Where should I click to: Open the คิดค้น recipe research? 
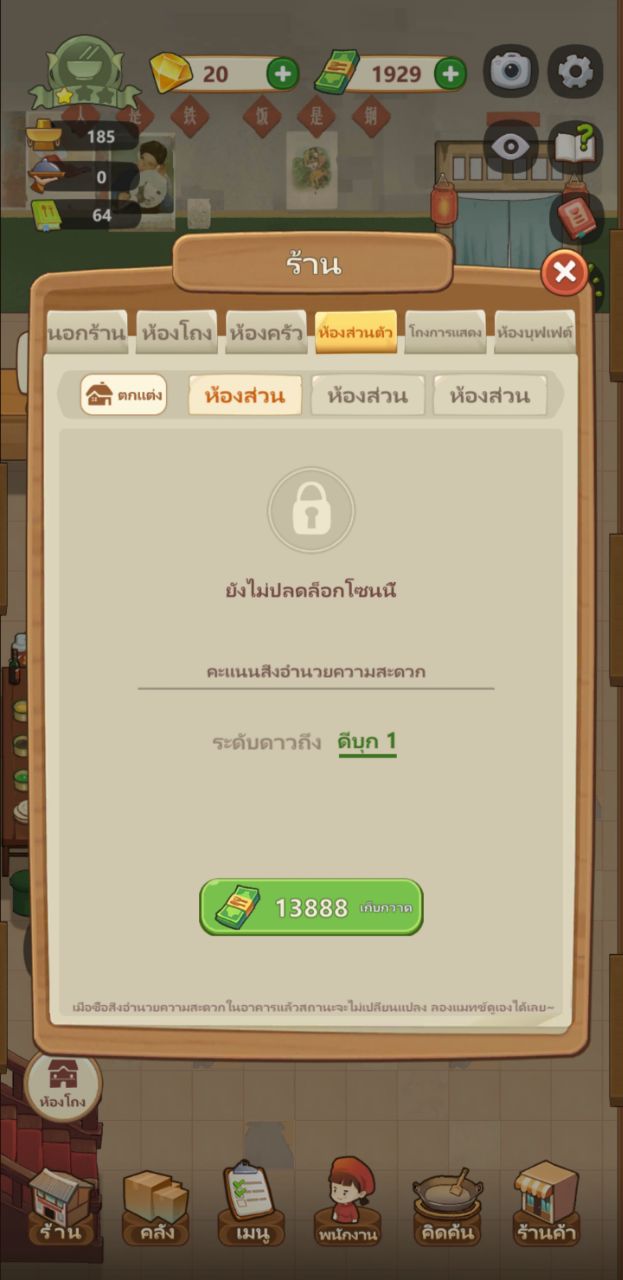(447, 1205)
